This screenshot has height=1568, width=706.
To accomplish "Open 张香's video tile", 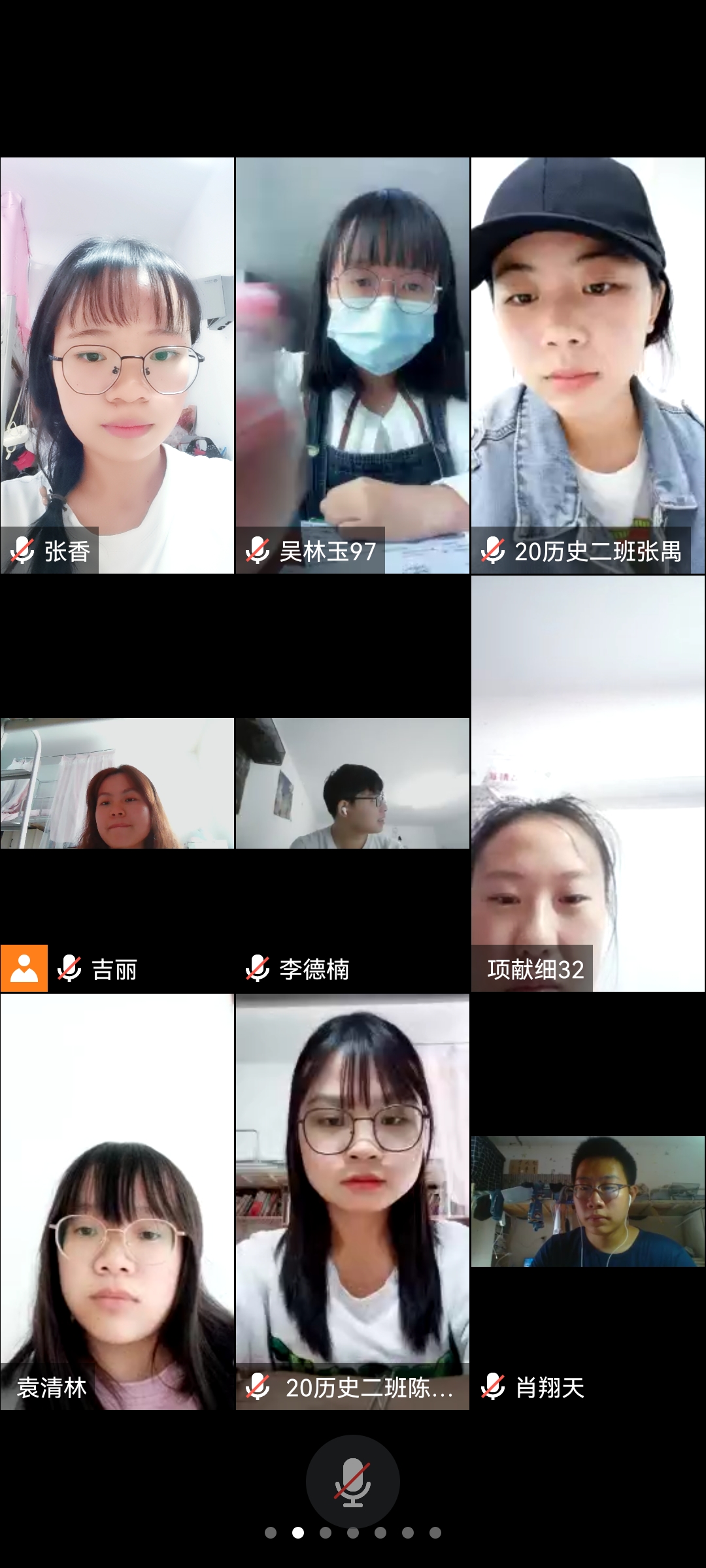I will (x=117, y=366).
